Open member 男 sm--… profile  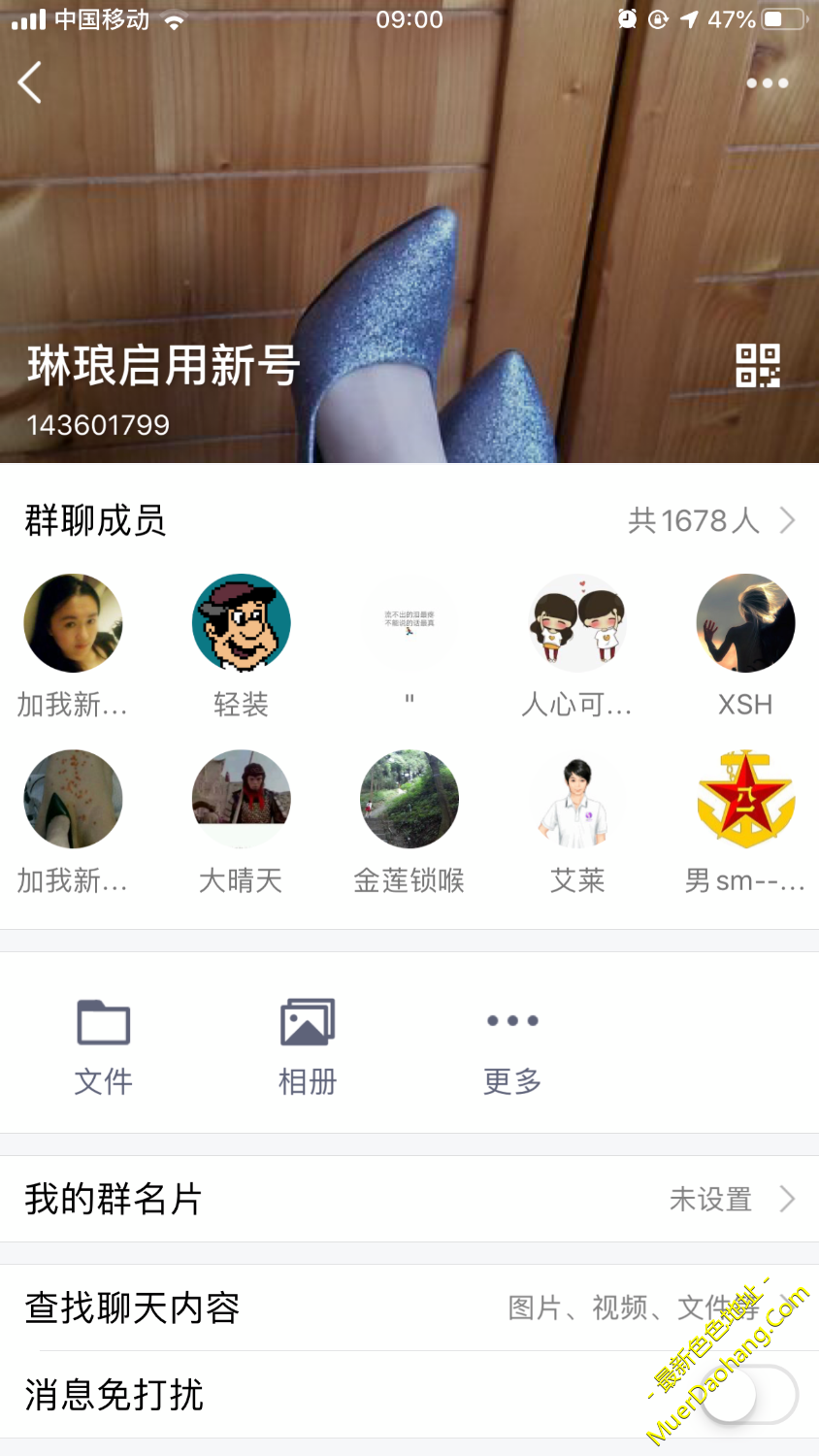click(745, 800)
